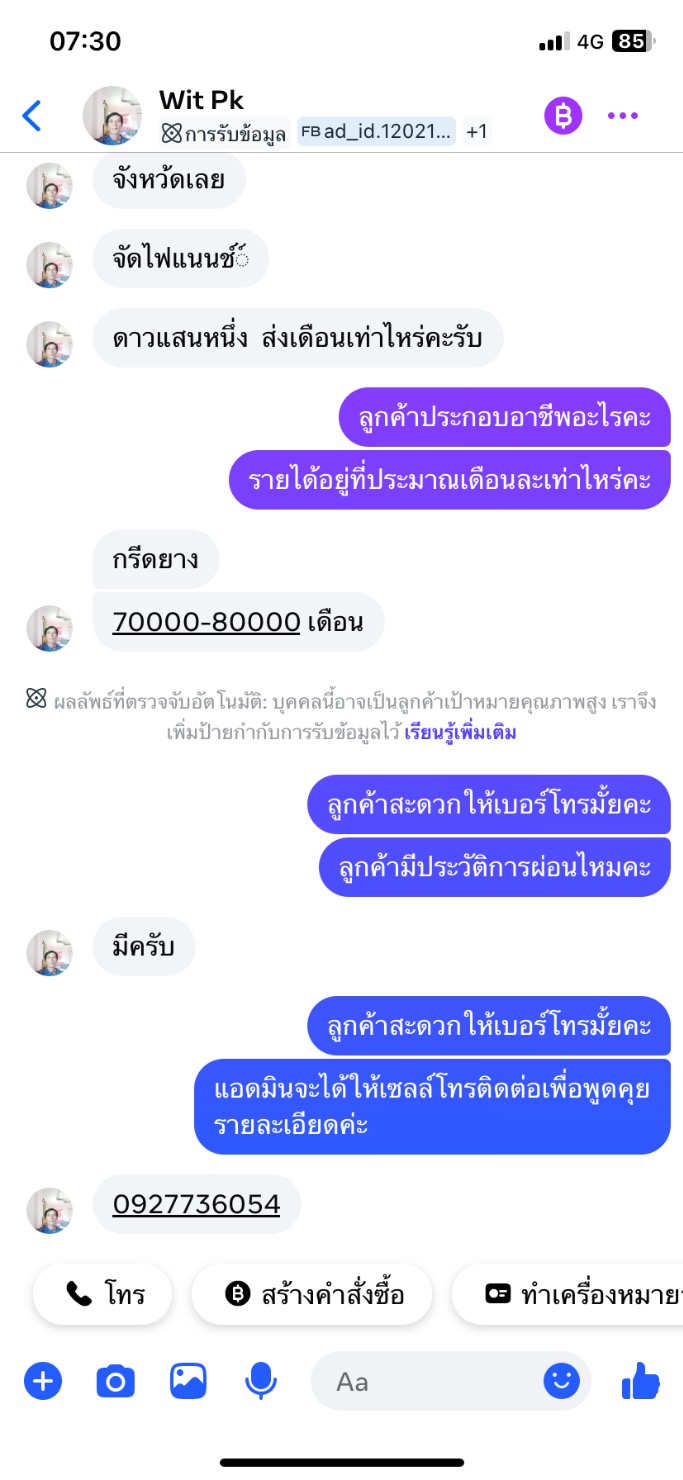Choose the ทำเครื่องหมาย chip
683x1480 pixels.
click(x=567, y=1294)
